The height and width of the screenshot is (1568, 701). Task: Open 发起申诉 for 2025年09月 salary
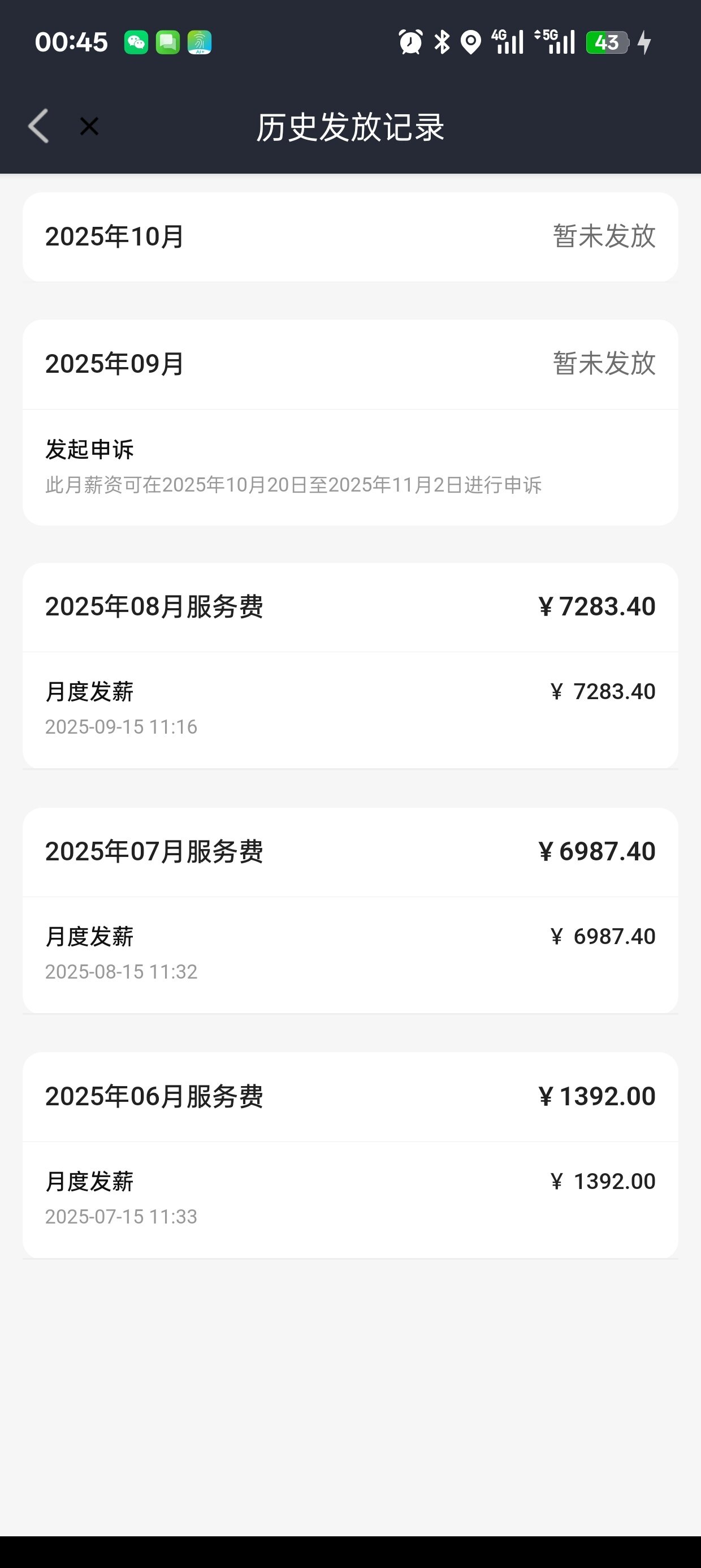[x=90, y=450]
